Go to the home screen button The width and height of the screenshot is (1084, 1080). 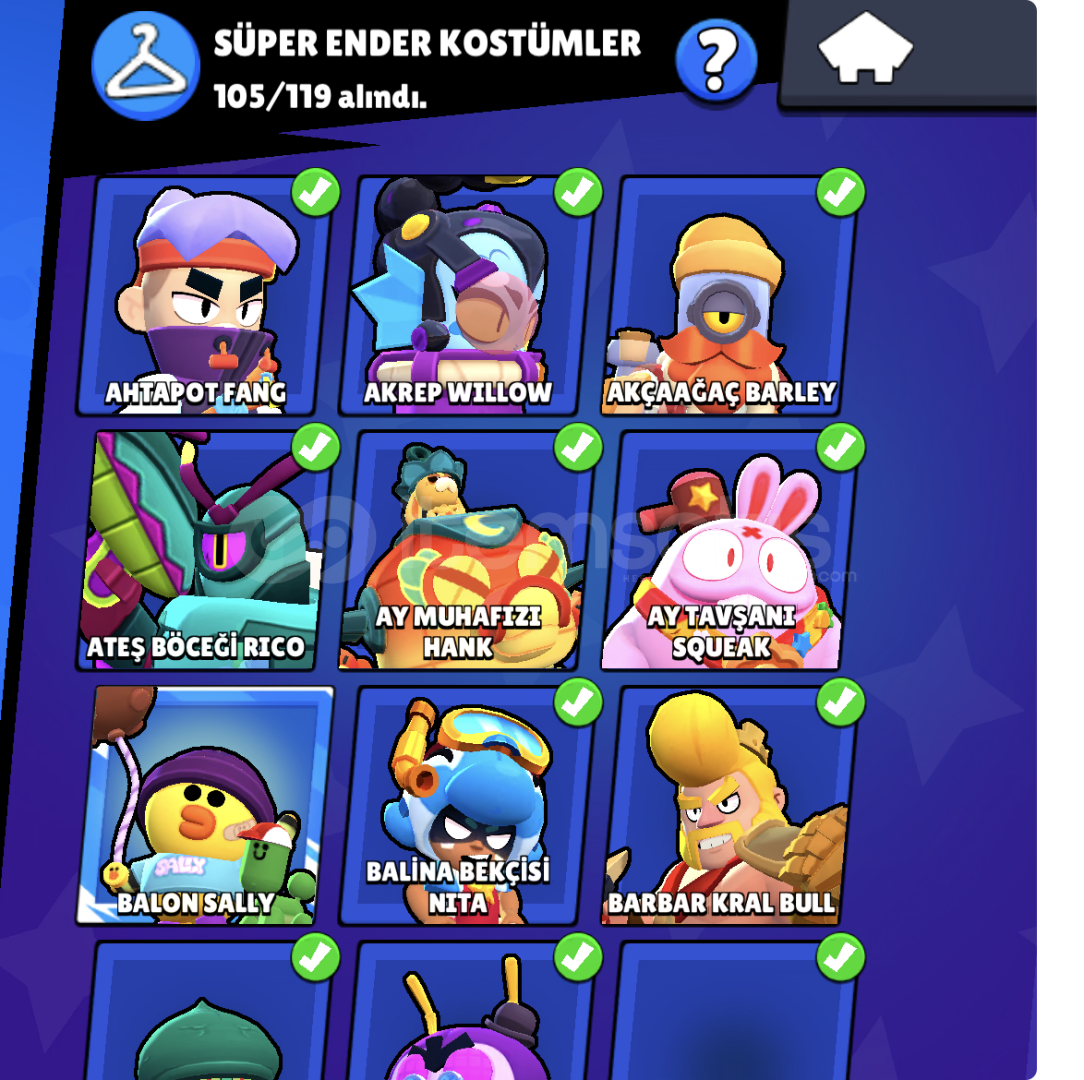[865, 48]
